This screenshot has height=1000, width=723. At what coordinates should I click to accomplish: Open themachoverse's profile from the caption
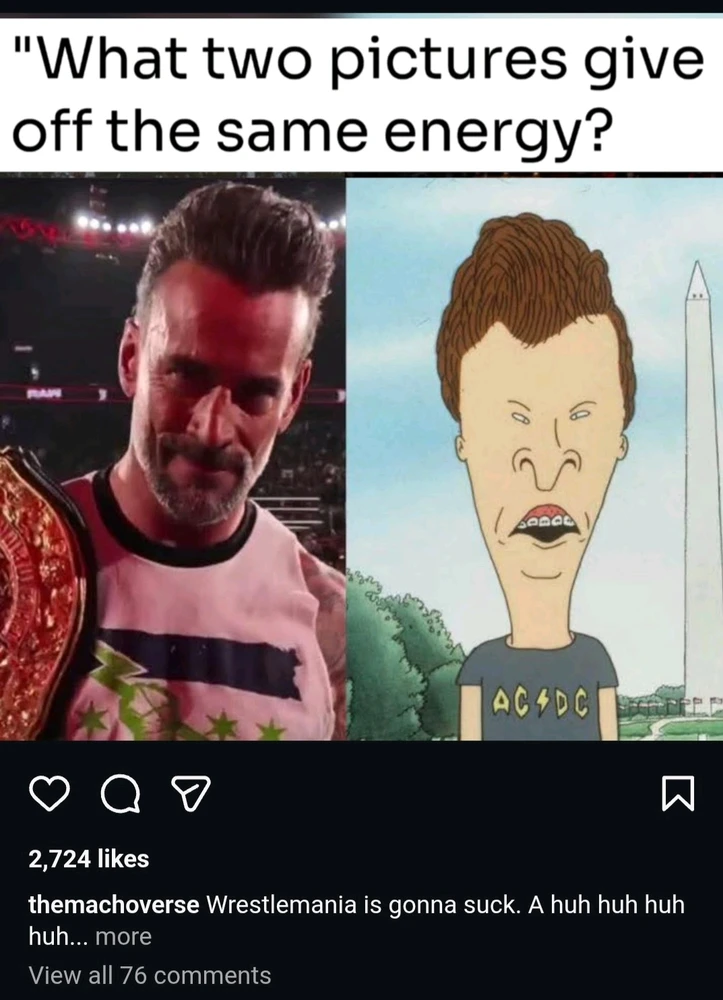113,906
